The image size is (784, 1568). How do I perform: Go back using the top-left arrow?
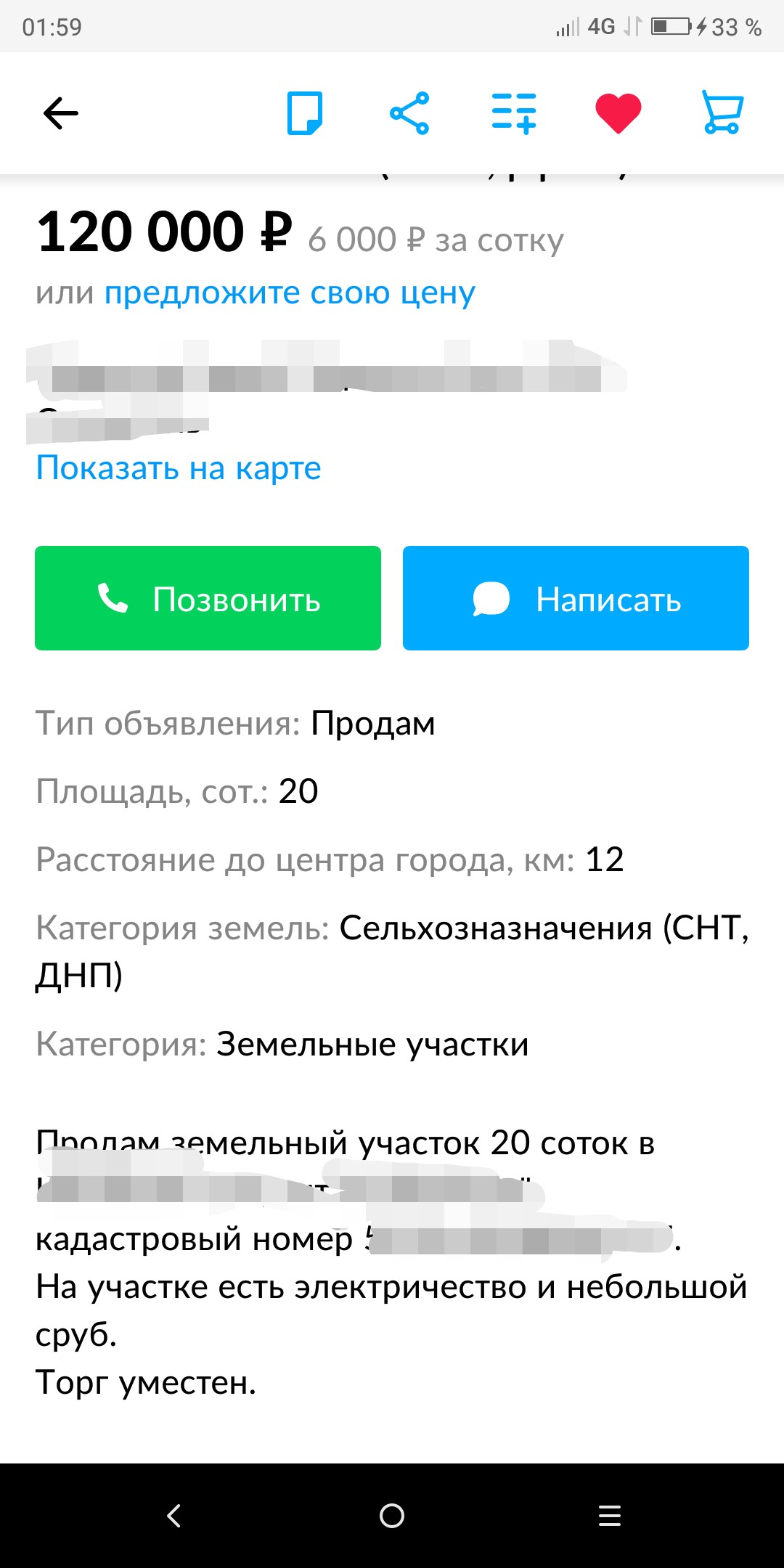coord(60,113)
